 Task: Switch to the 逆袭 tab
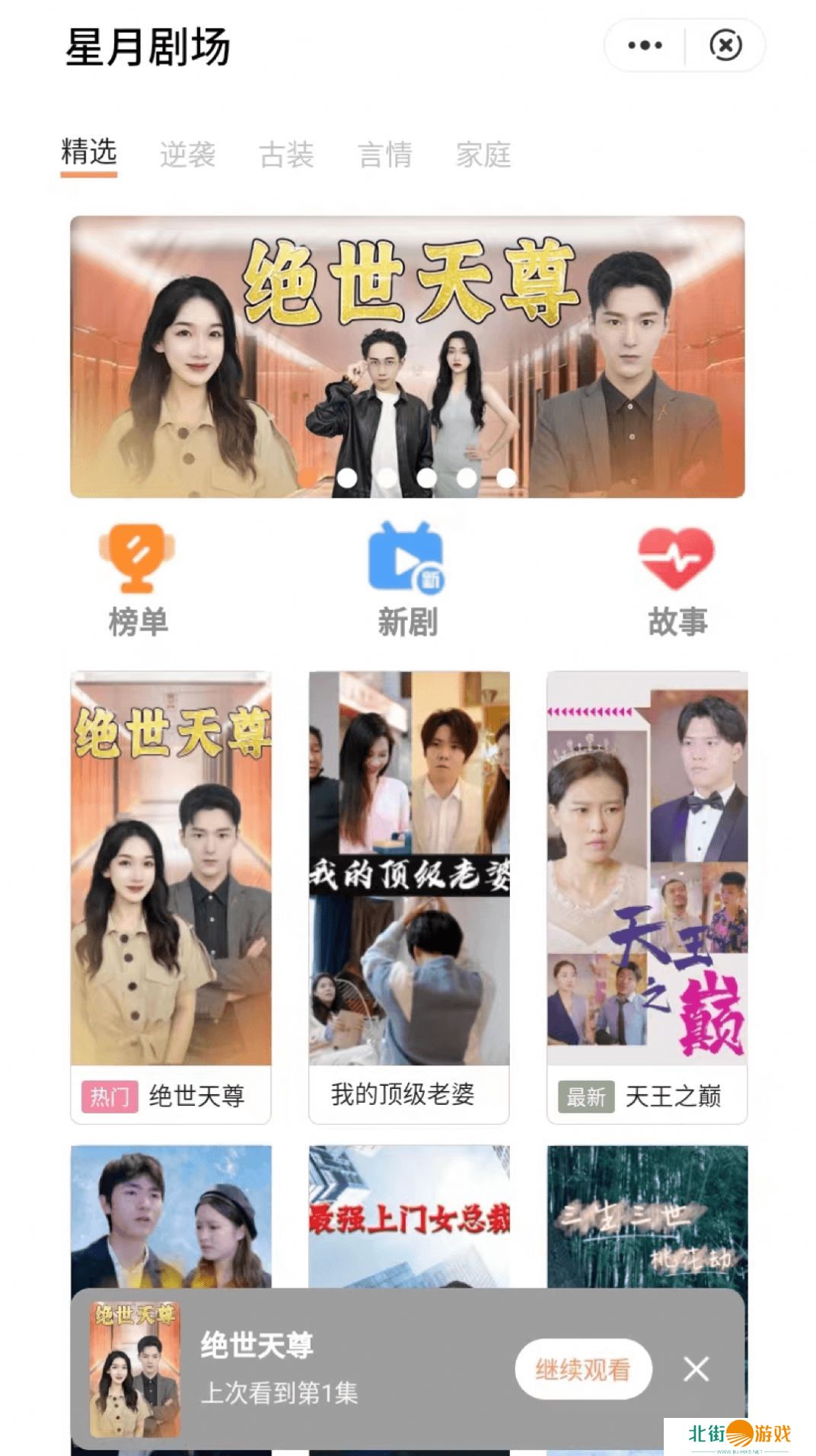[x=187, y=155]
